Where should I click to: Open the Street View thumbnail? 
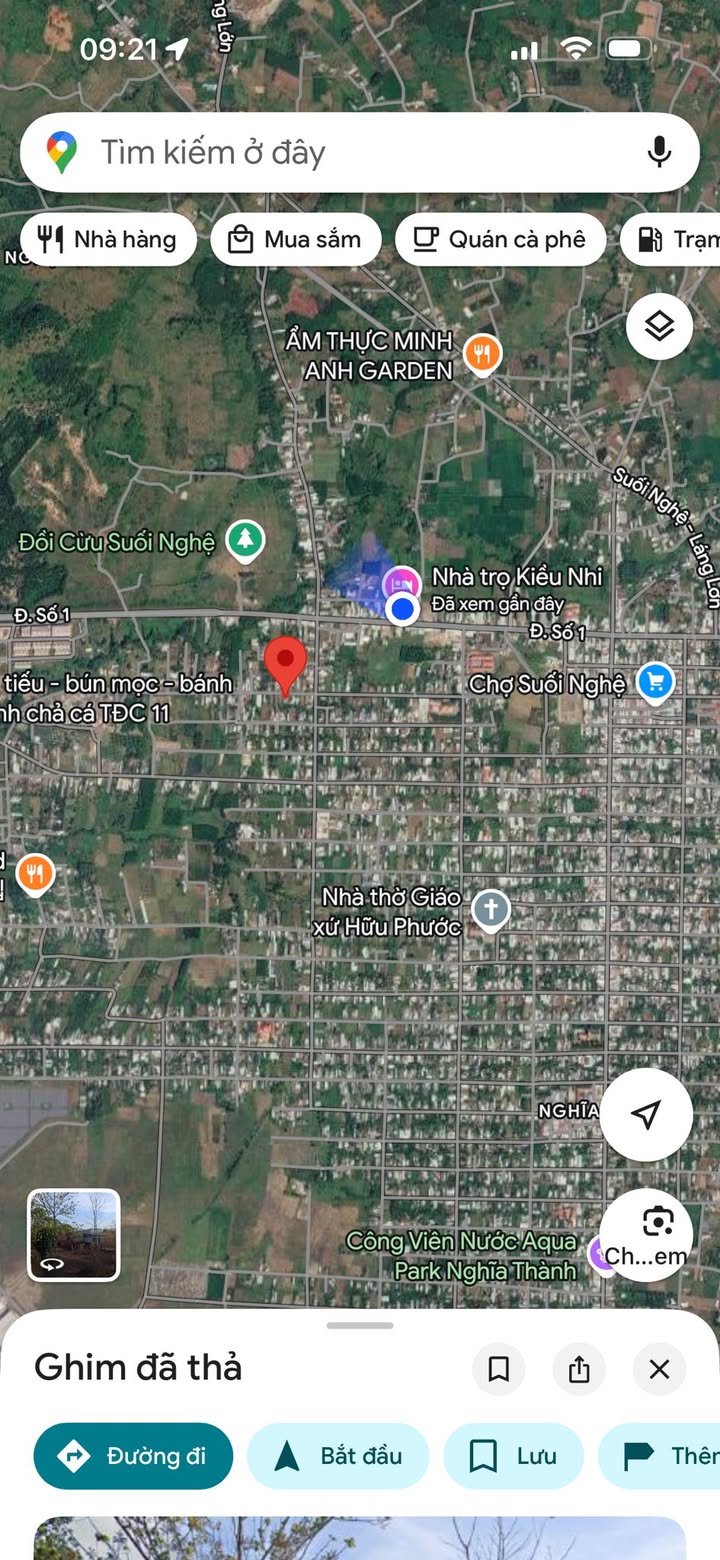[74, 1235]
